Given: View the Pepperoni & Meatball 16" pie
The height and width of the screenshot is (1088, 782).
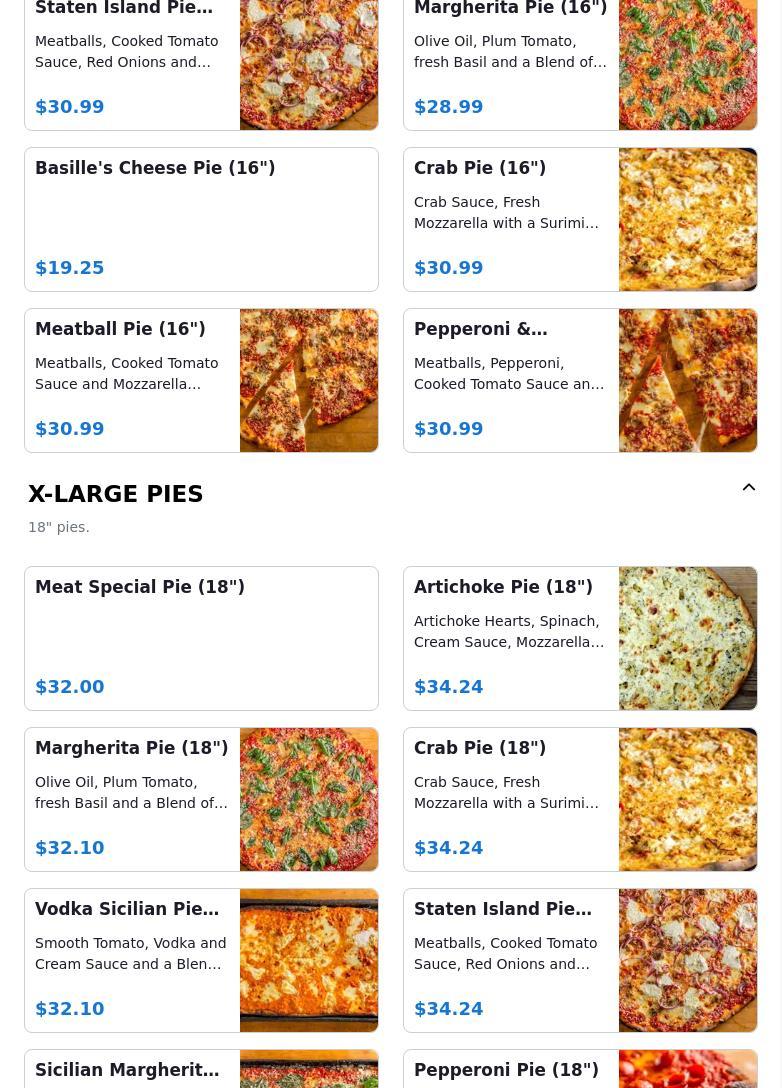Looking at the screenshot, I should [580, 380].
